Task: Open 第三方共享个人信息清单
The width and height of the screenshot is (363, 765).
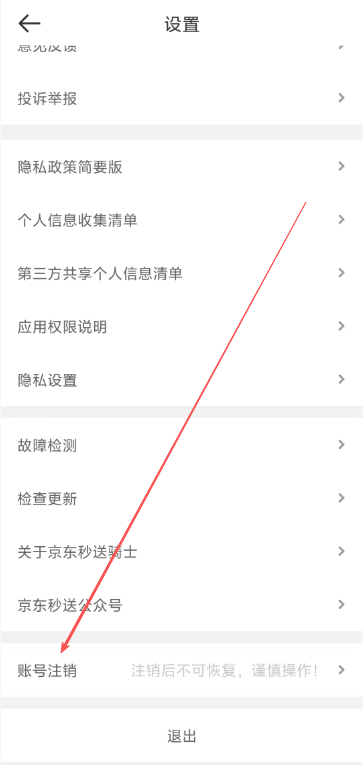Action: [x=182, y=273]
